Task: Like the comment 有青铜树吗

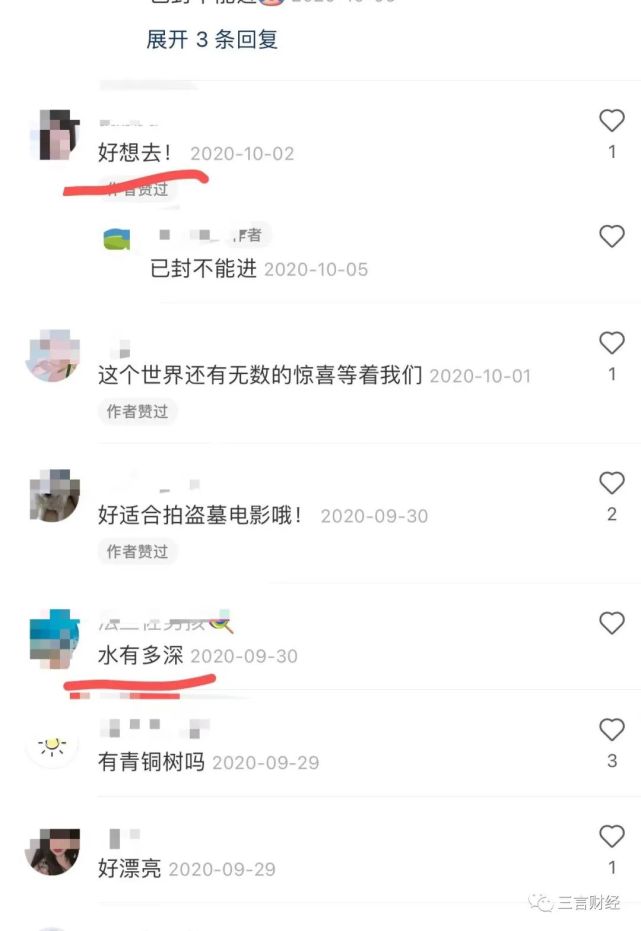Action: (611, 730)
